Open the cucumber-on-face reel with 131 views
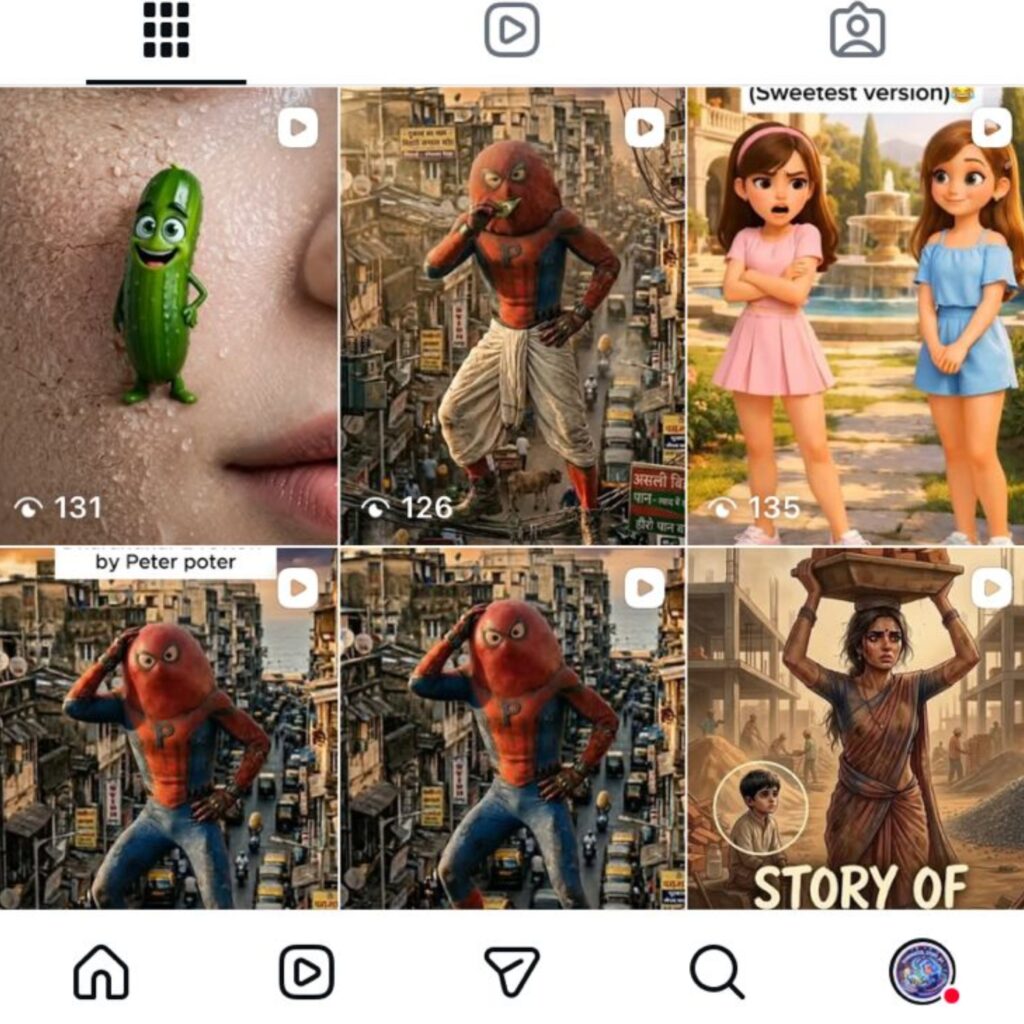 coord(168,315)
